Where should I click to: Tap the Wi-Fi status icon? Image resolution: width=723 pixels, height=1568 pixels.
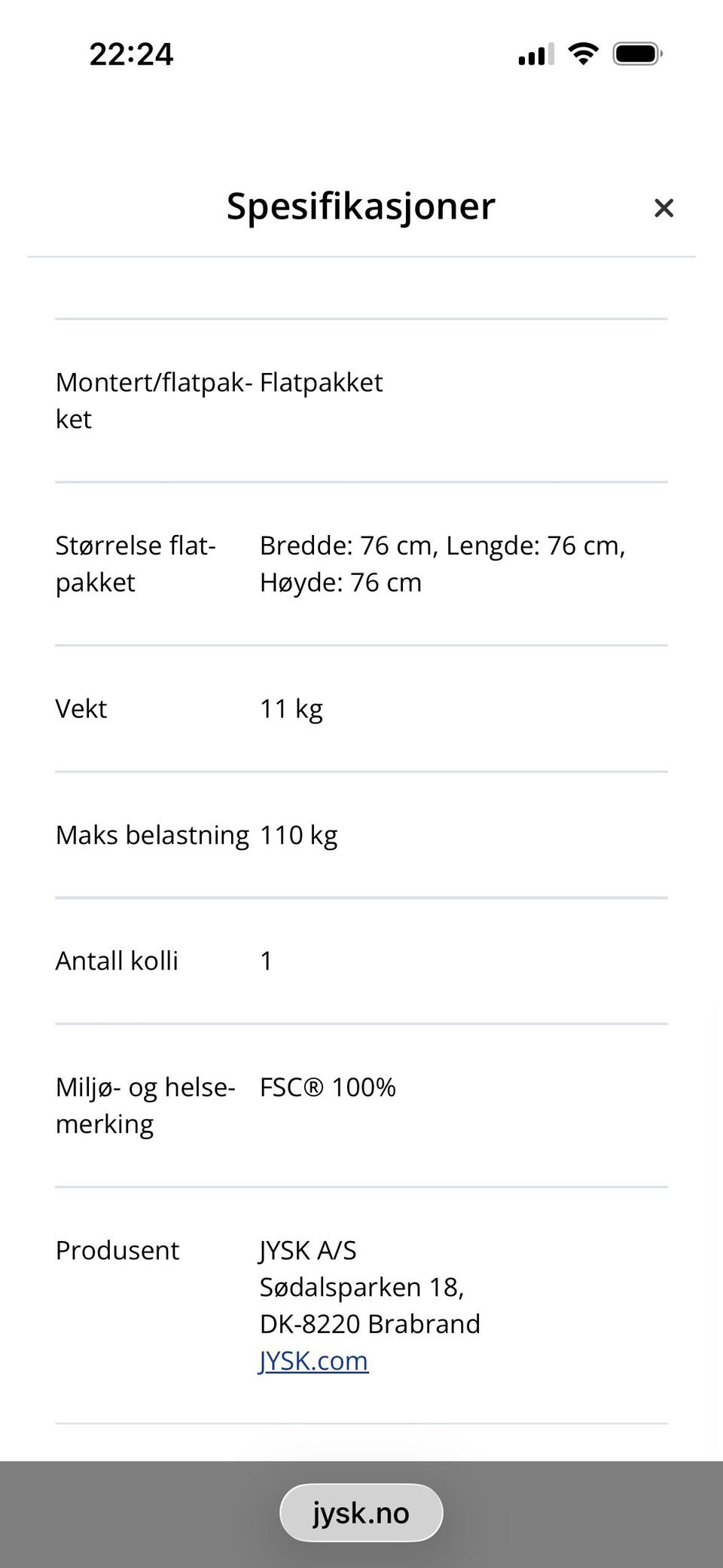point(581,53)
